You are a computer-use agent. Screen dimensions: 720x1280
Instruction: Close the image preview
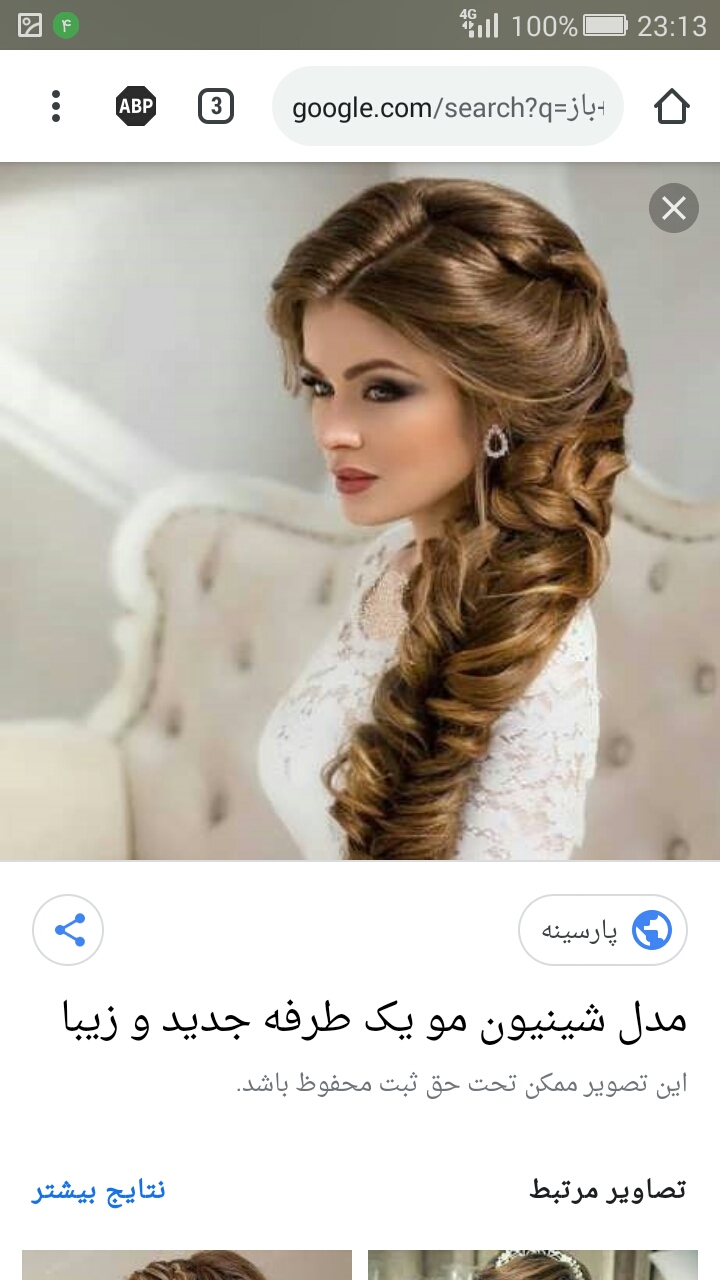tap(673, 208)
